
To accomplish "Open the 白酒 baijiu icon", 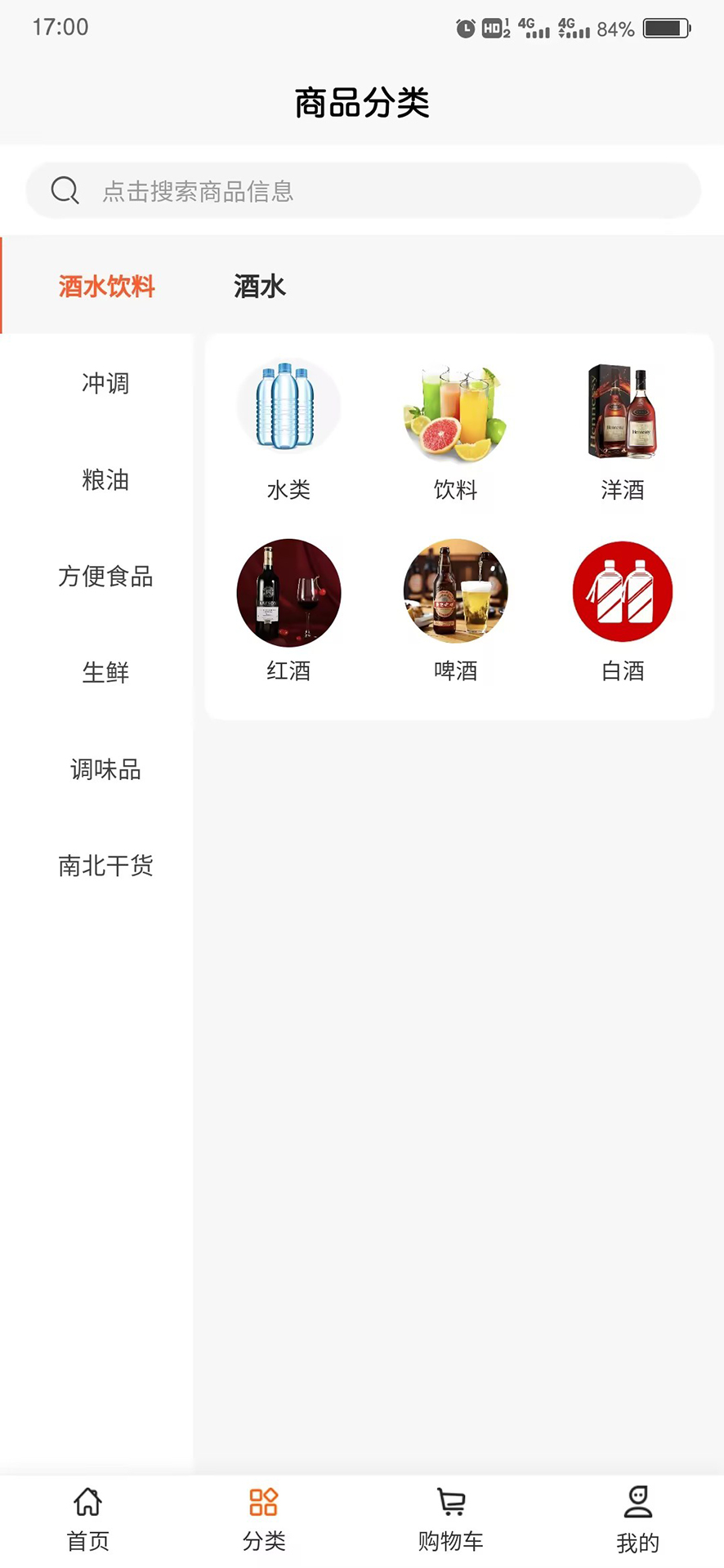I will [622, 592].
